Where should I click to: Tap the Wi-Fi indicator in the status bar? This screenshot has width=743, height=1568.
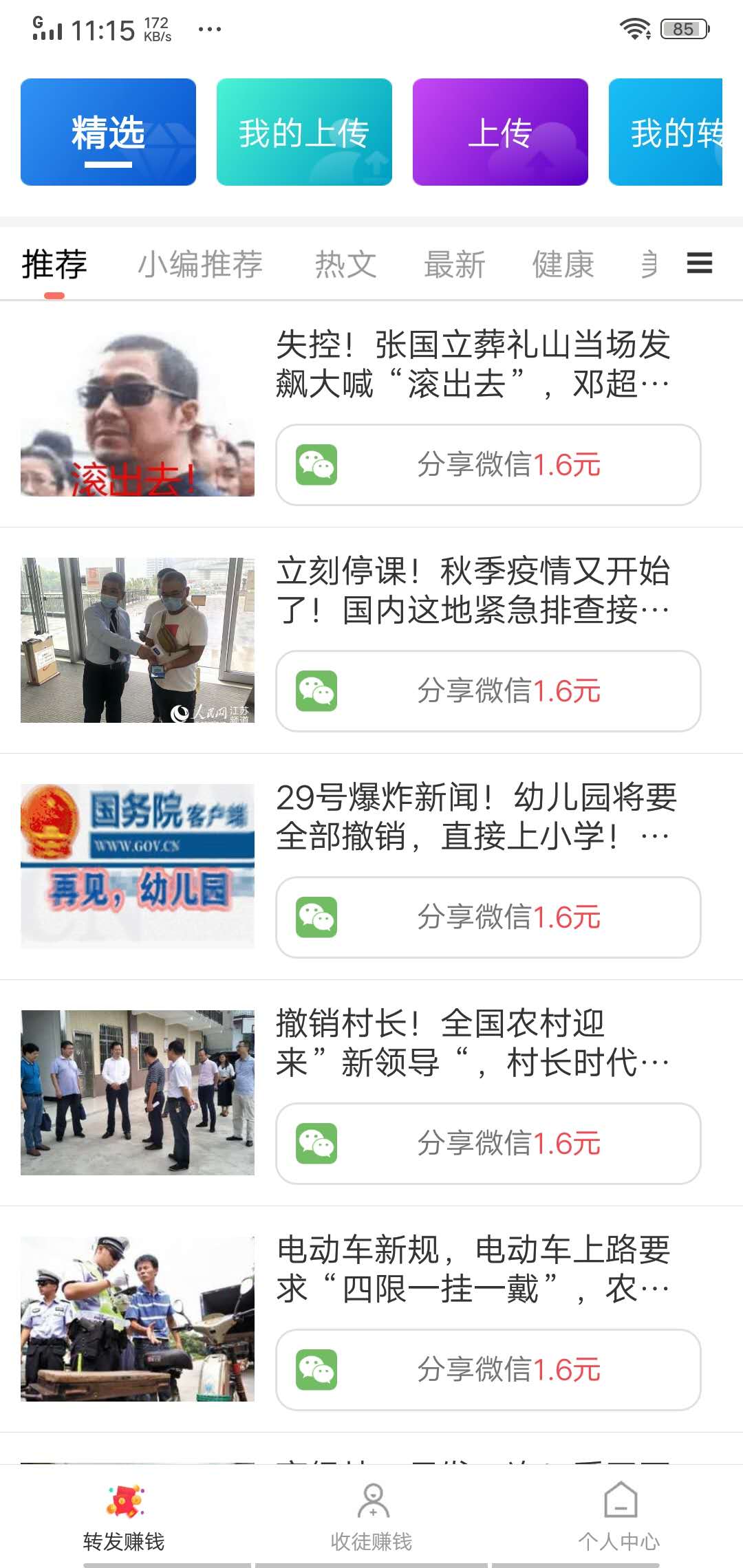pos(634,28)
